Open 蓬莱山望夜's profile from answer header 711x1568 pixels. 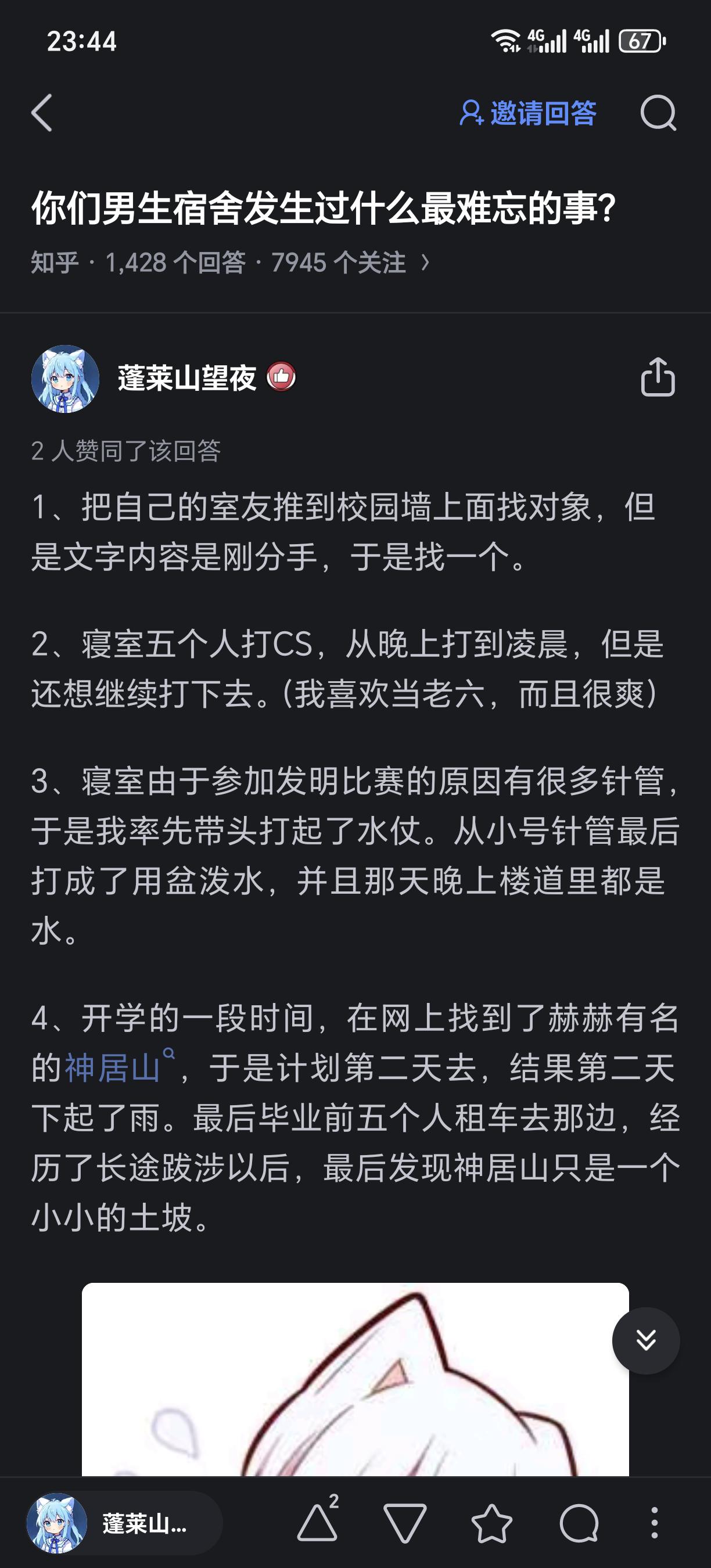pyautogui.click(x=186, y=378)
